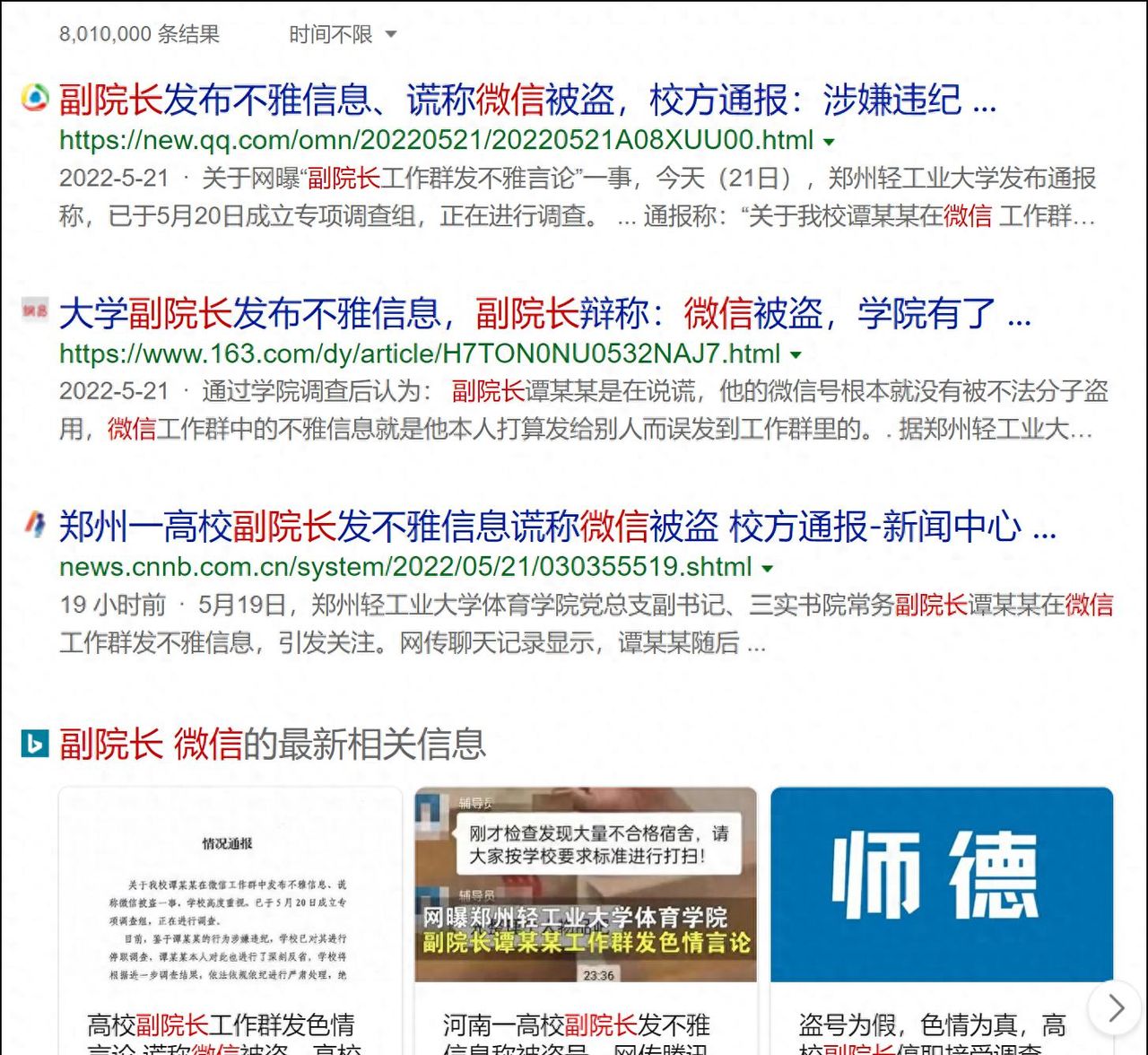Show next news cards with right arrow

(1115, 1007)
